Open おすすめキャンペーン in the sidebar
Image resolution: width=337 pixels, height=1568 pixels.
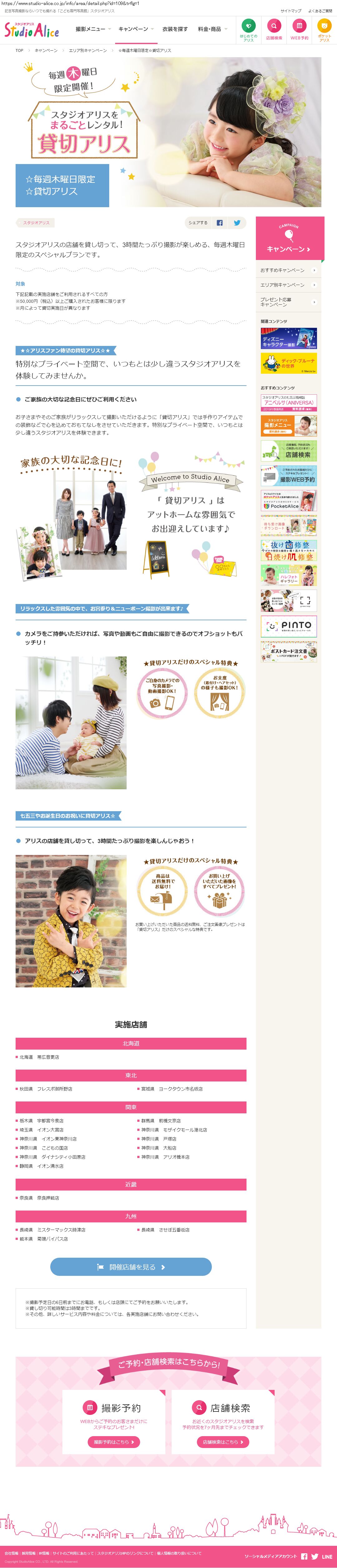(288, 270)
